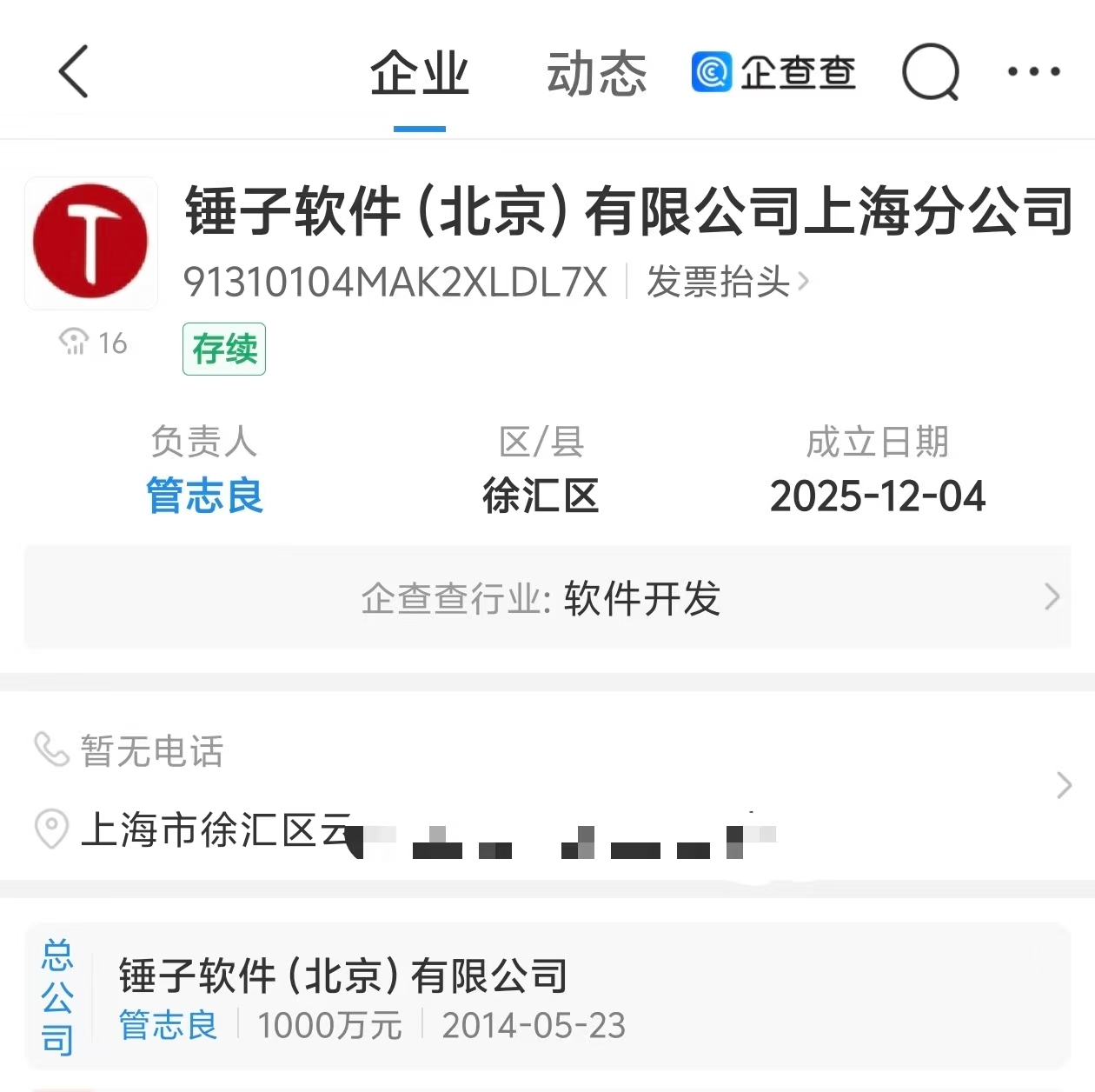Viewport: 1095px width, 1092px height.
Task: Go back using the top-left arrow
Action: (74, 71)
